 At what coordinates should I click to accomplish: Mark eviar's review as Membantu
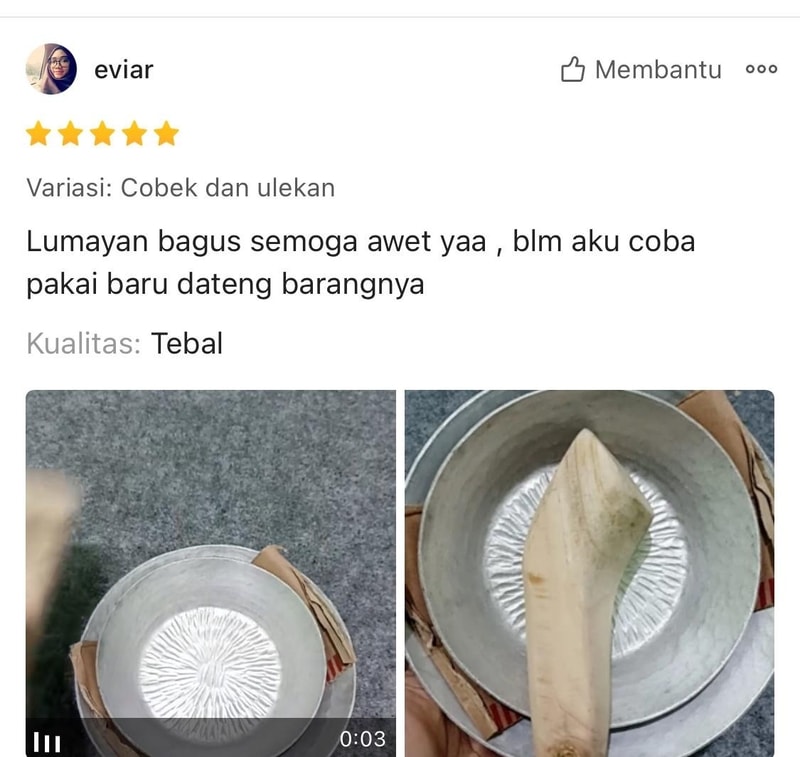[641, 69]
